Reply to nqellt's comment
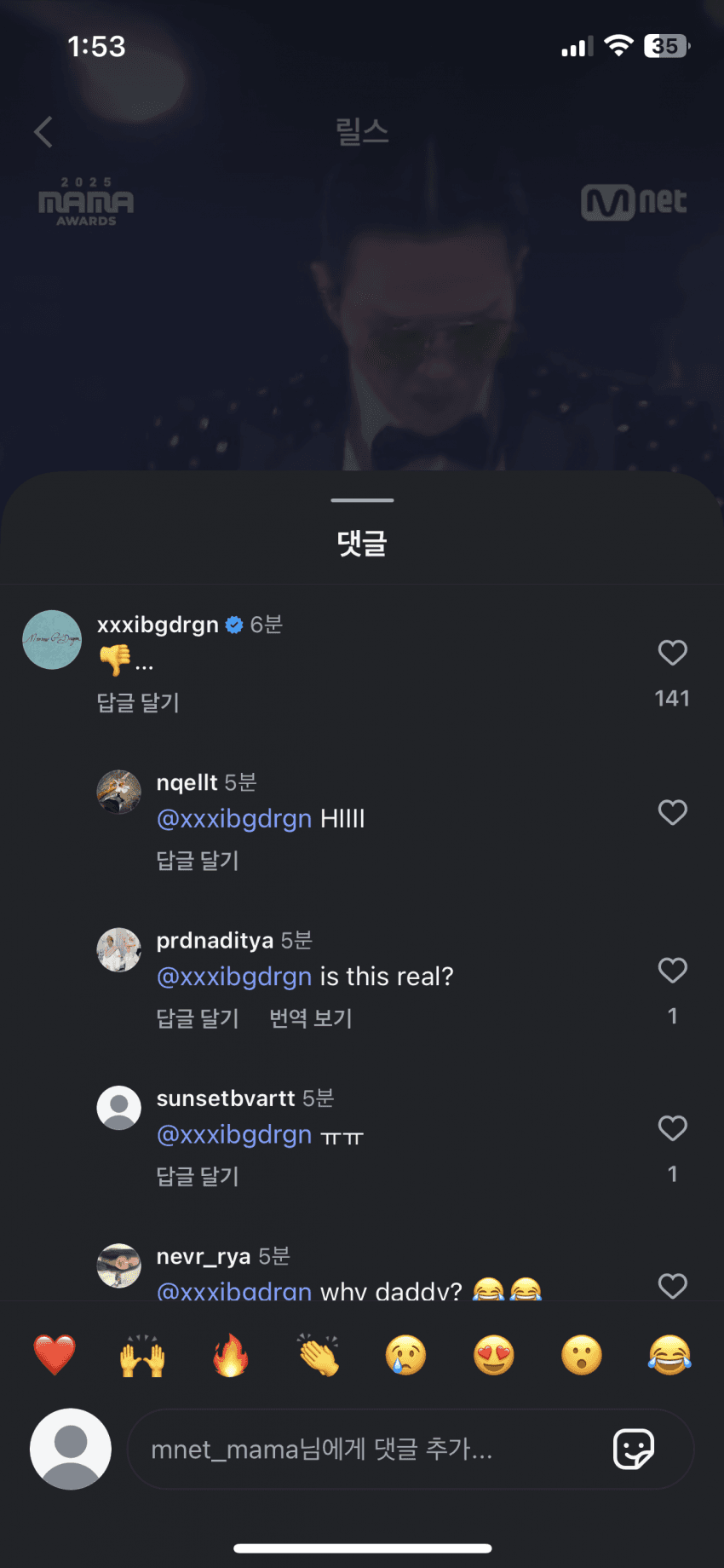724x1568 pixels. point(198,861)
